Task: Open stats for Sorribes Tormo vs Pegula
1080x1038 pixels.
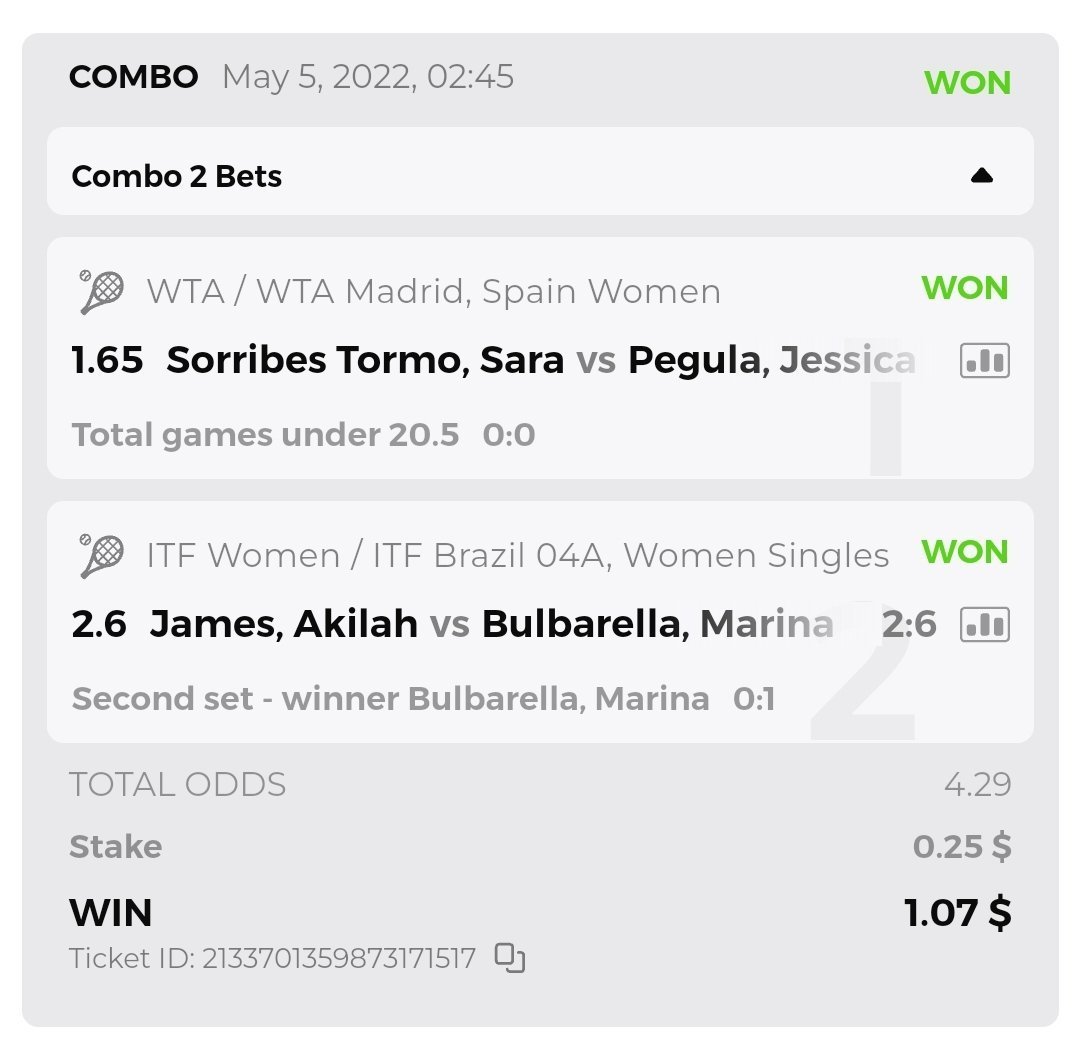Action: click(x=984, y=361)
